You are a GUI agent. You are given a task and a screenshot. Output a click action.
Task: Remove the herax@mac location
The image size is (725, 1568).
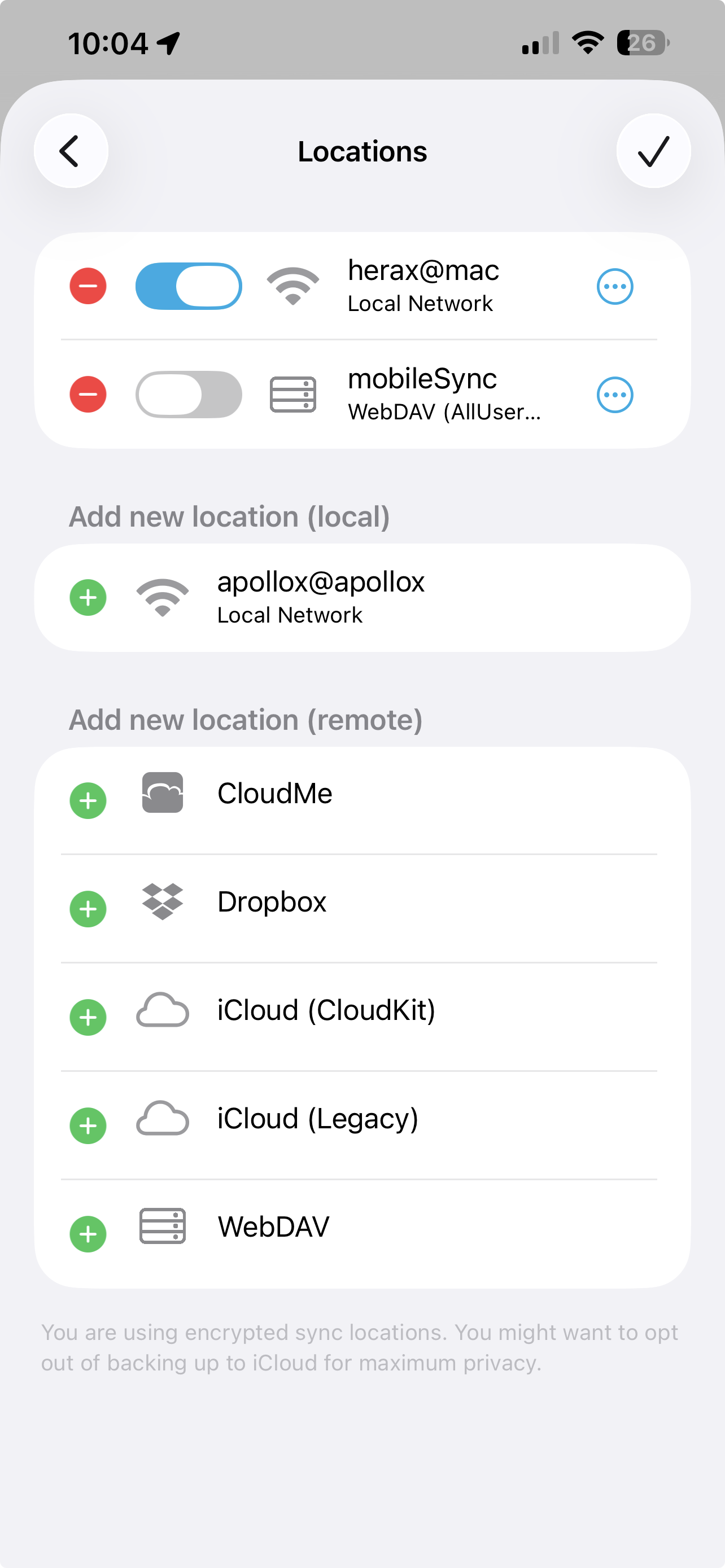(88, 286)
